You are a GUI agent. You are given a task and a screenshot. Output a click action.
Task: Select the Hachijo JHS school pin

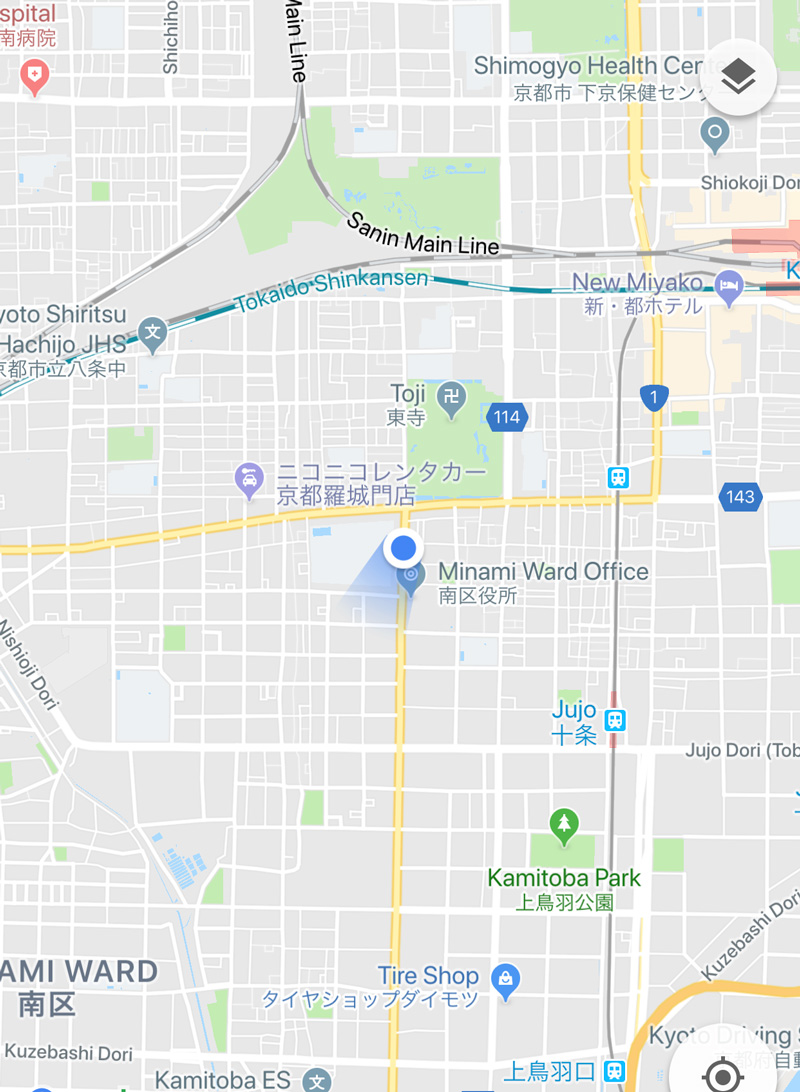[152, 335]
